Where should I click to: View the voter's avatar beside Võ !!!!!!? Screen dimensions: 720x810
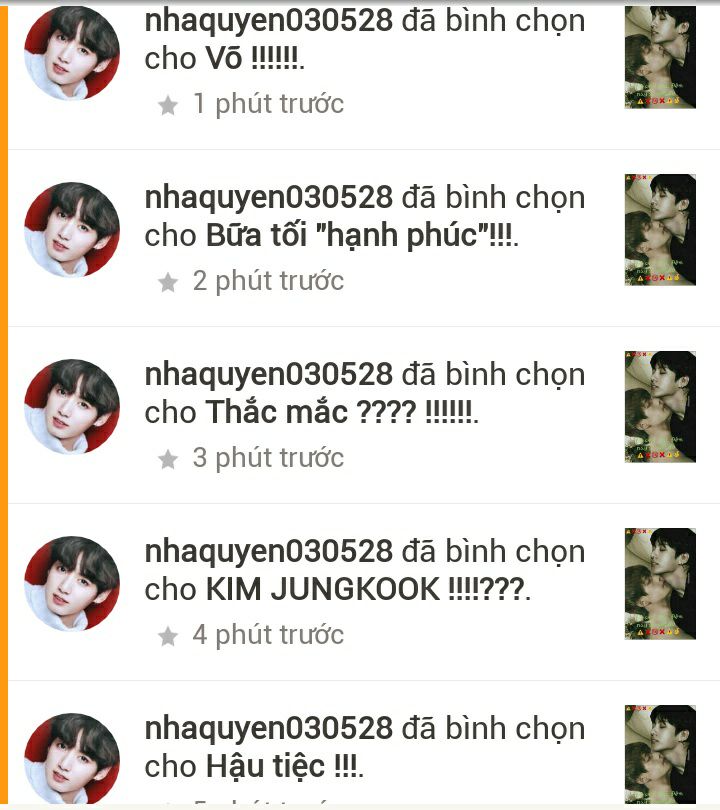(72, 54)
